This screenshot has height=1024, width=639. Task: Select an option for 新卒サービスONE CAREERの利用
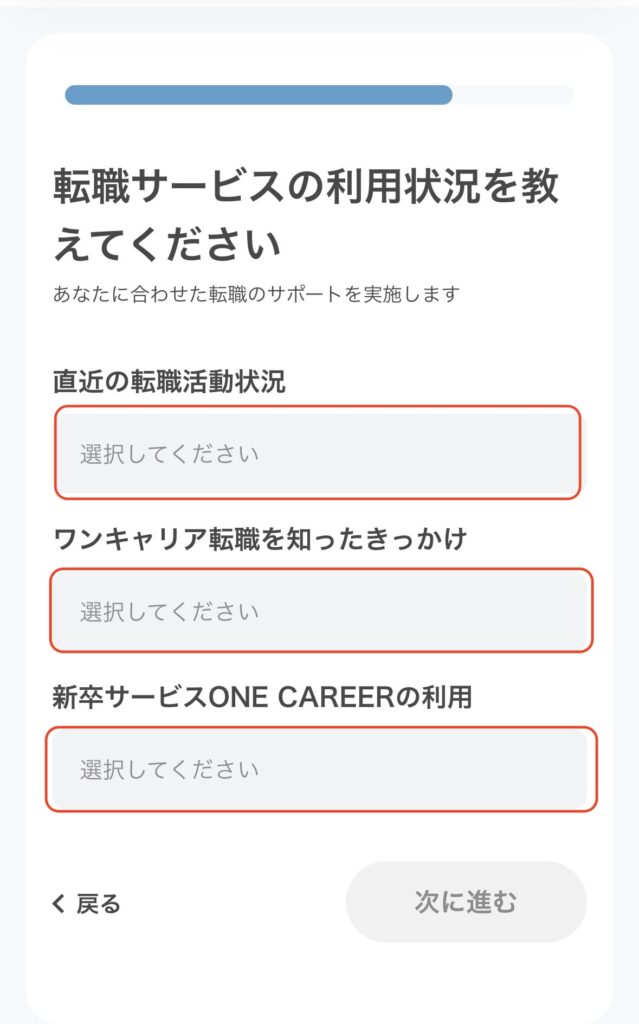pyautogui.click(x=321, y=769)
